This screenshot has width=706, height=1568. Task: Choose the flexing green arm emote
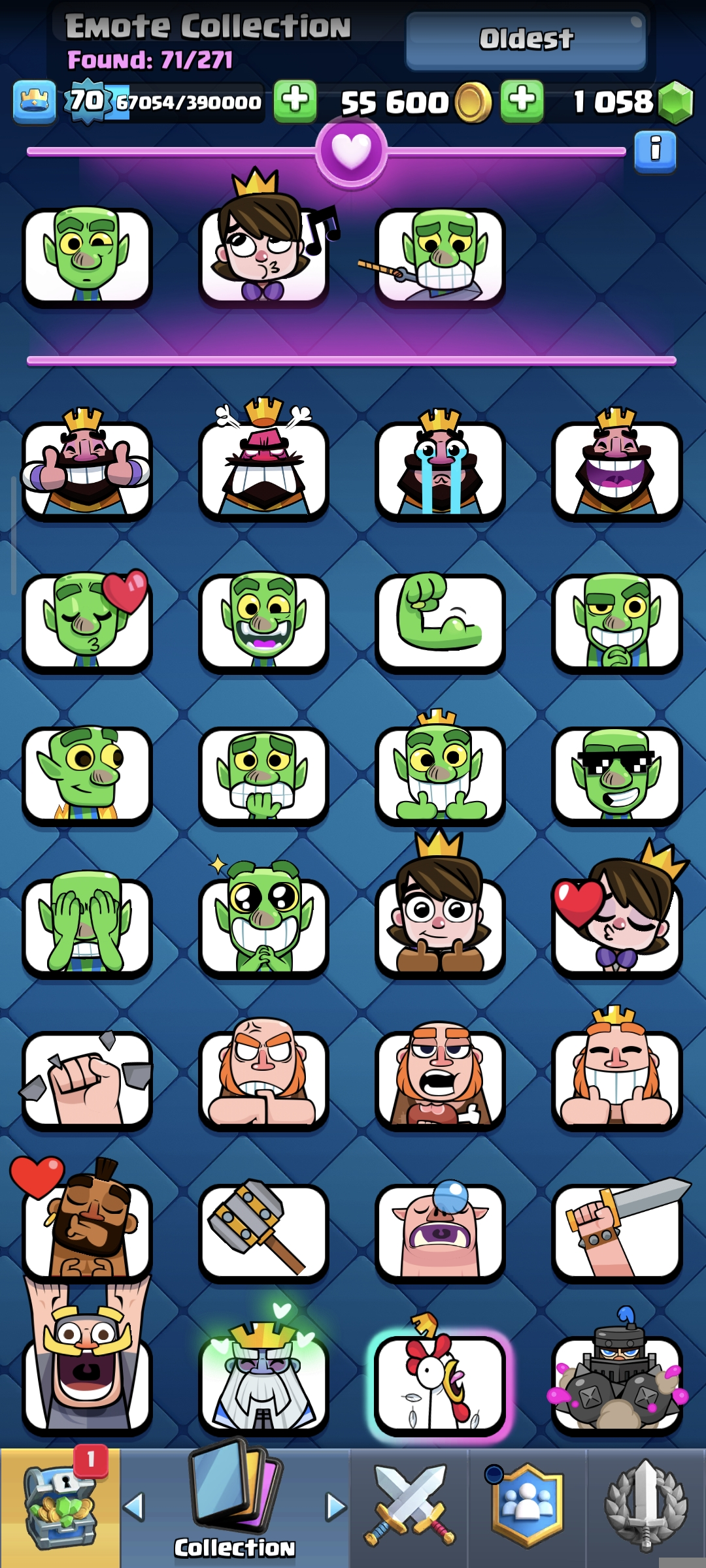(x=440, y=622)
